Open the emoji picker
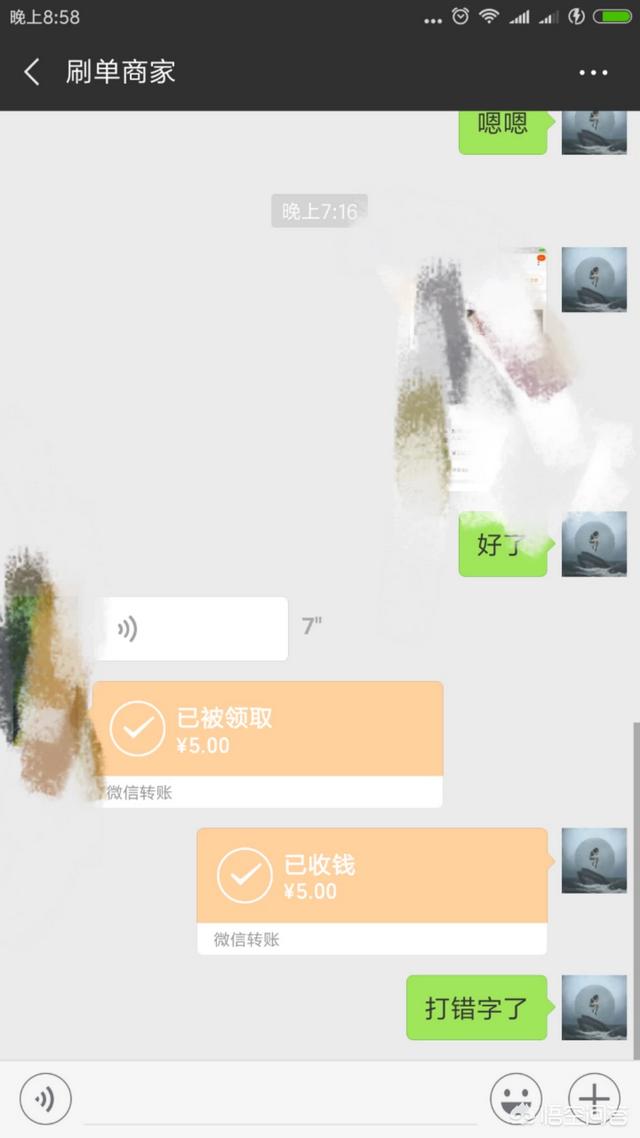The width and height of the screenshot is (640, 1138). click(x=515, y=1099)
